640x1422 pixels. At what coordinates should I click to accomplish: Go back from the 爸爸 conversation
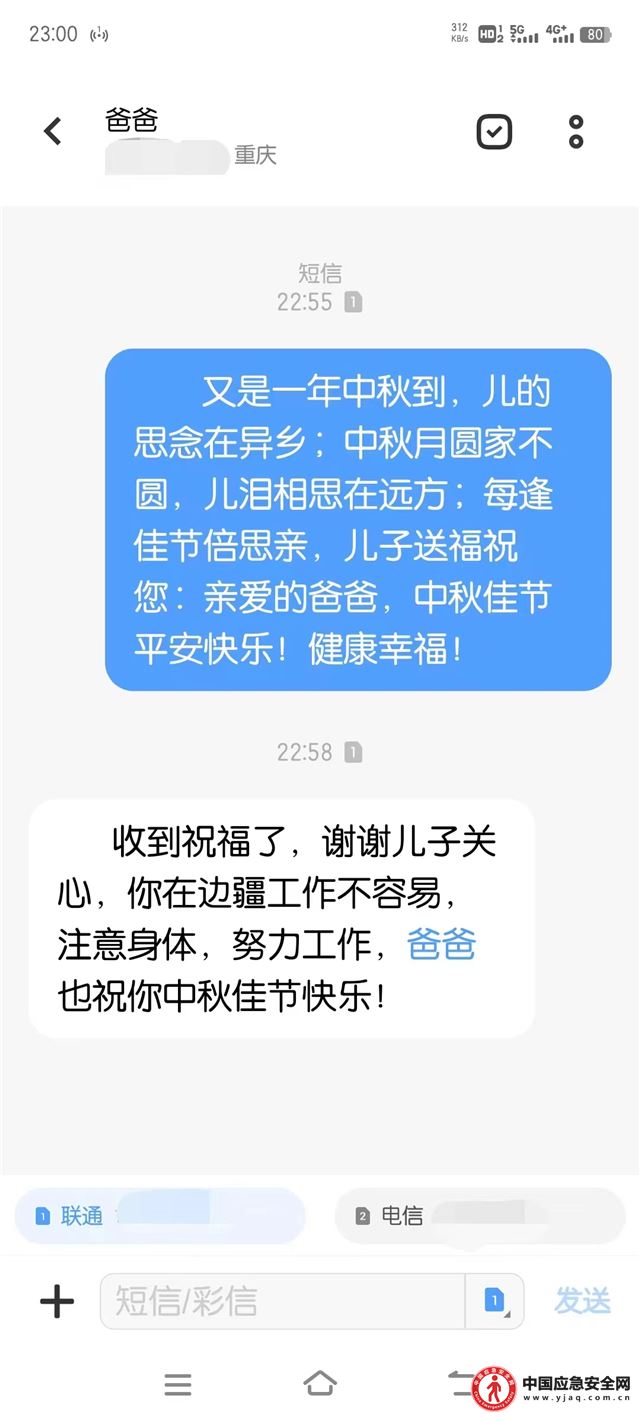tap(52, 131)
